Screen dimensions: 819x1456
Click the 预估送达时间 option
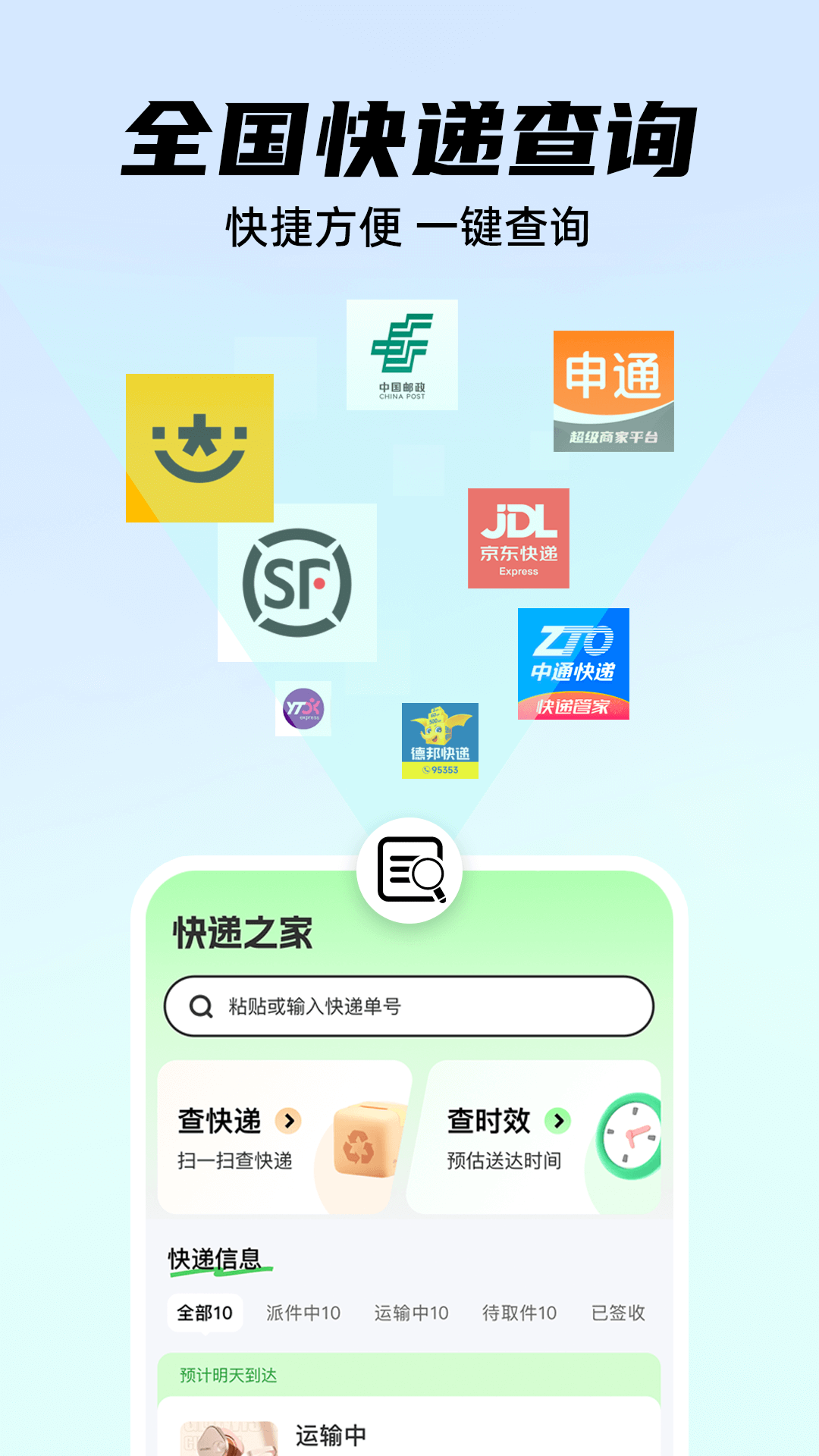click(x=503, y=1158)
